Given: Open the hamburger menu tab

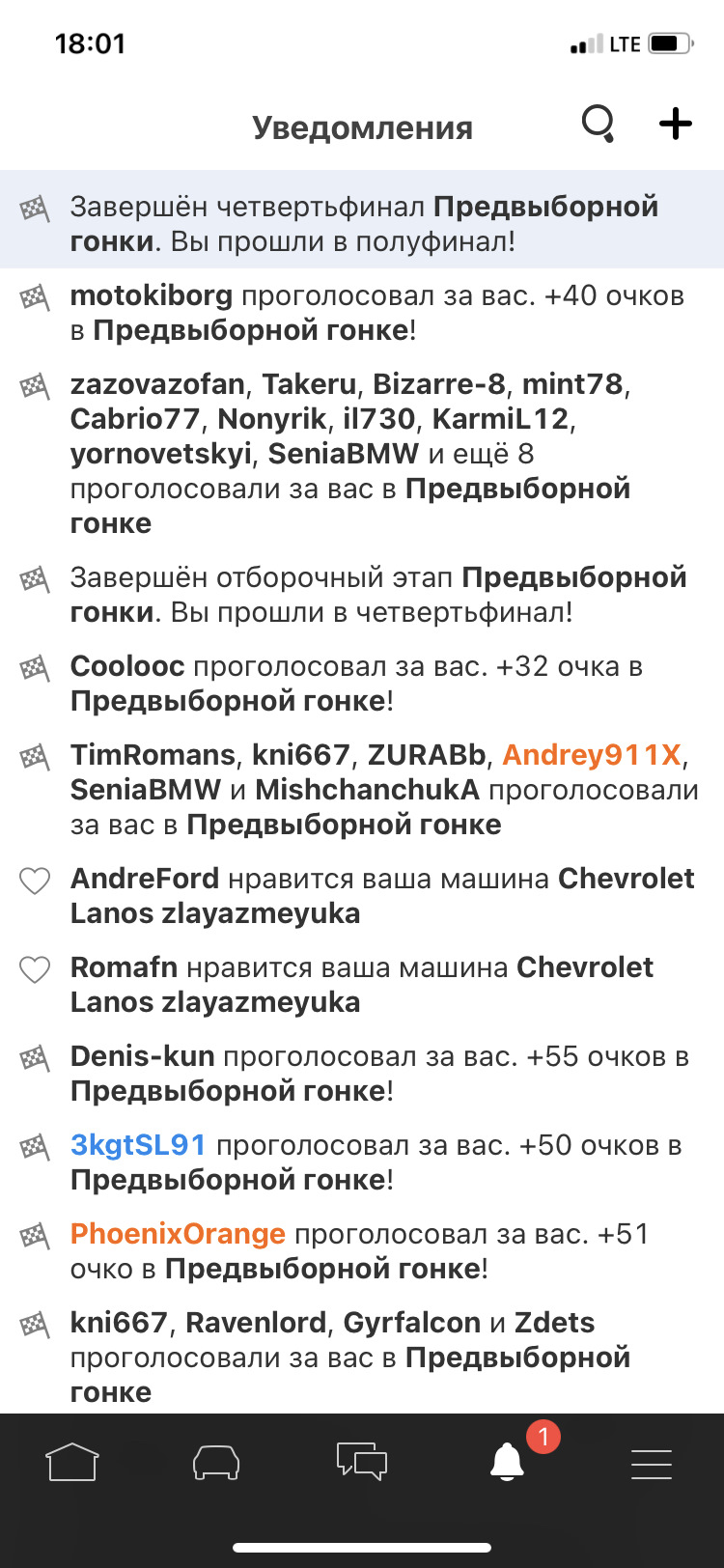Looking at the screenshot, I should click(652, 1464).
